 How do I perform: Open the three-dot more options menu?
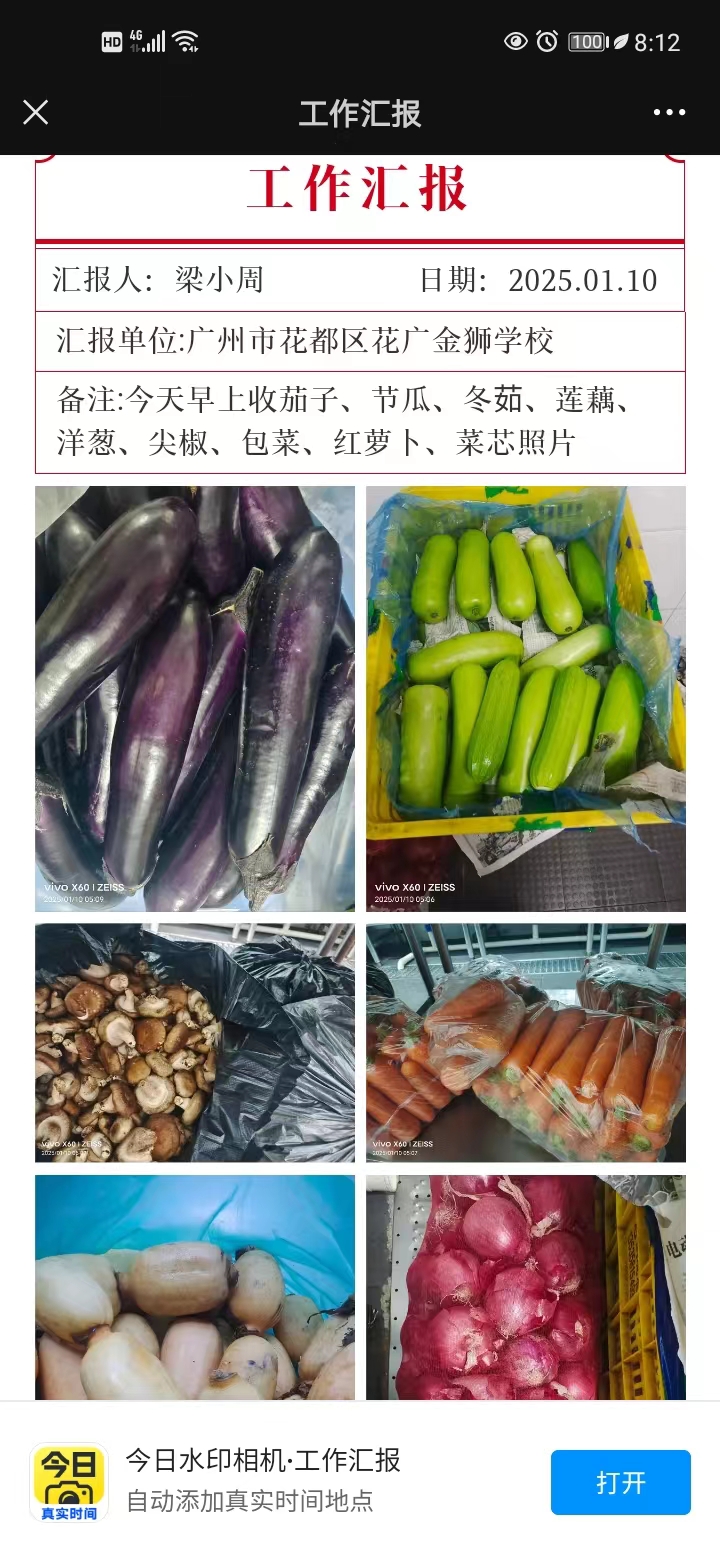[x=669, y=112]
